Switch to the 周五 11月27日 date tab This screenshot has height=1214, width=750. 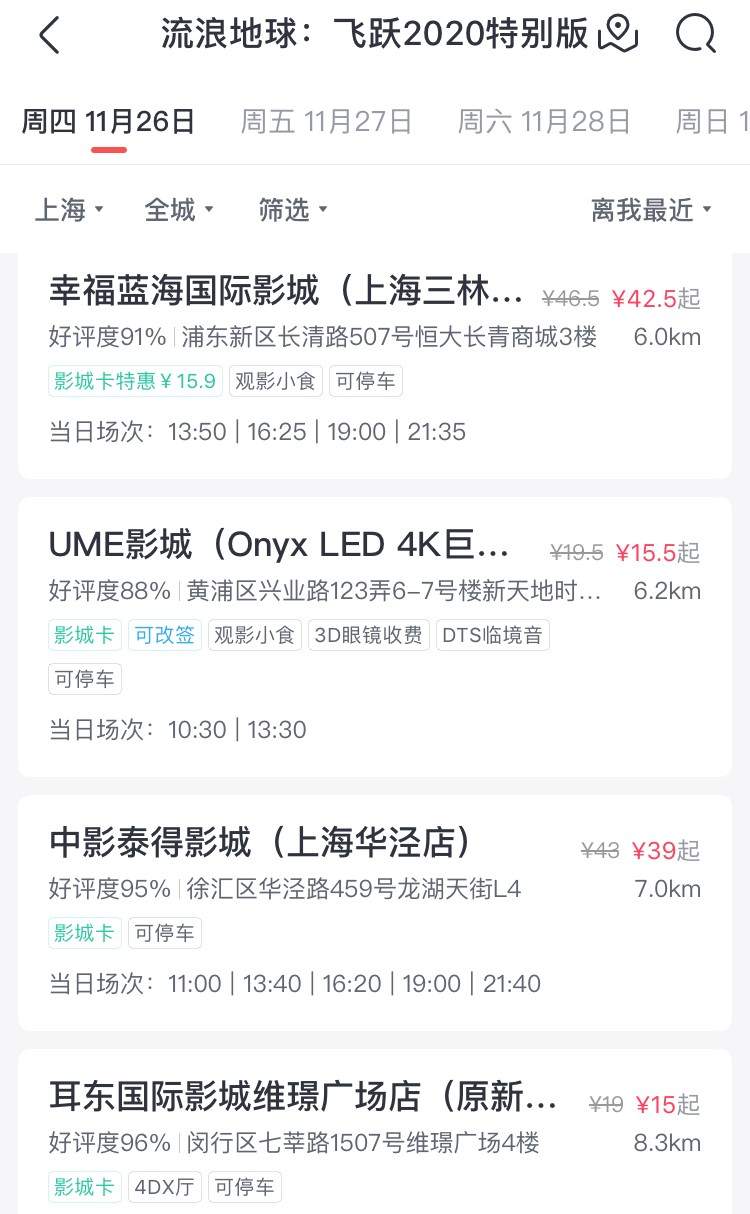(326, 122)
